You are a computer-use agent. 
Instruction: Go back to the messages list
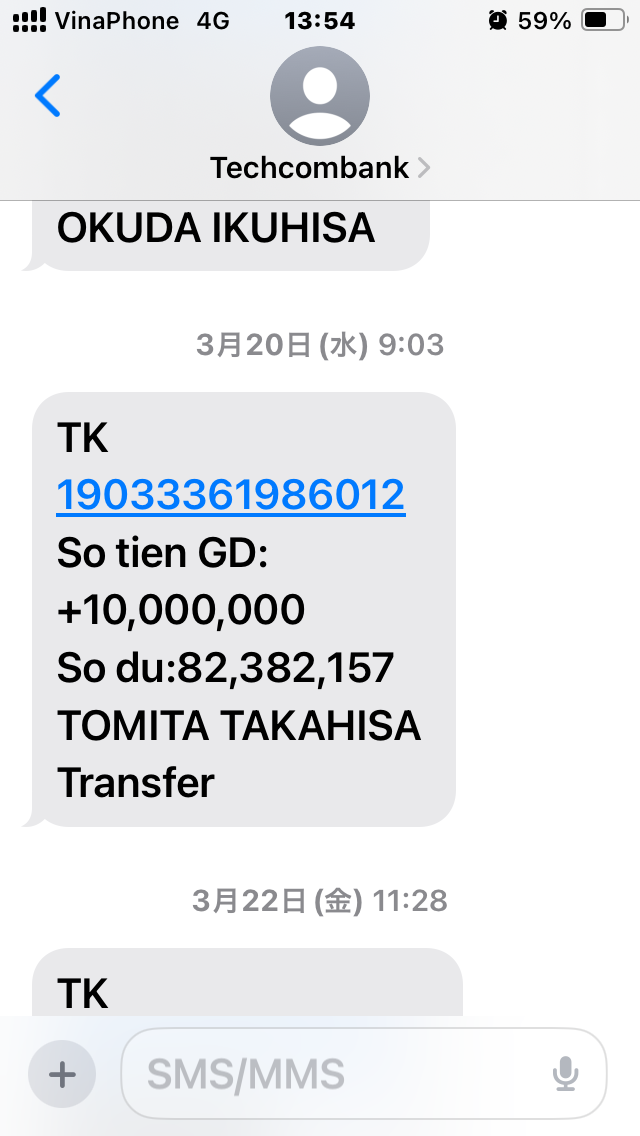pyautogui.click(x=47, y=96)
